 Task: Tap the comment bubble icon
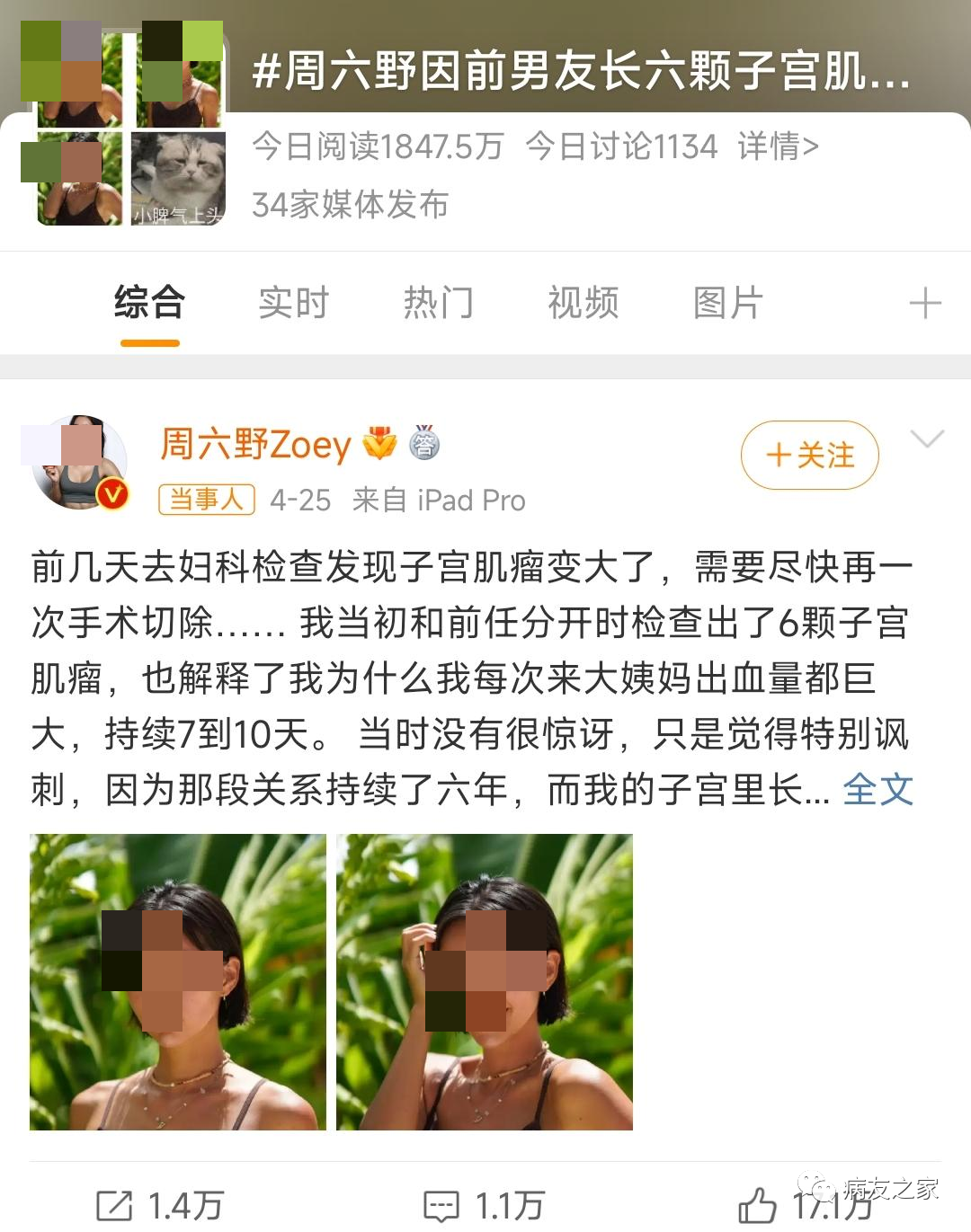(x=441, y=1203)
